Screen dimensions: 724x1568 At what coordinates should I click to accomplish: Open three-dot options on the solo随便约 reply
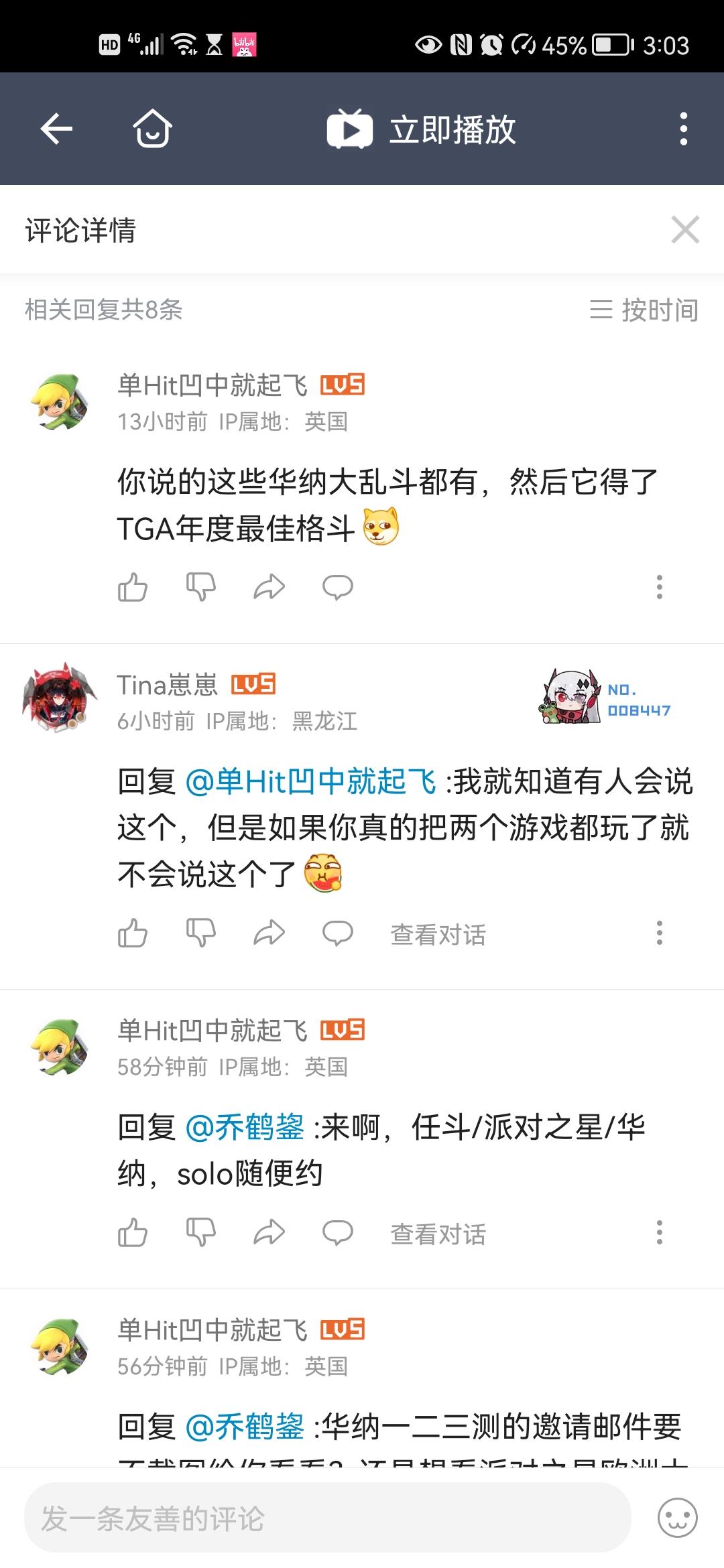pyautogui.click(x=660, y=1232)
